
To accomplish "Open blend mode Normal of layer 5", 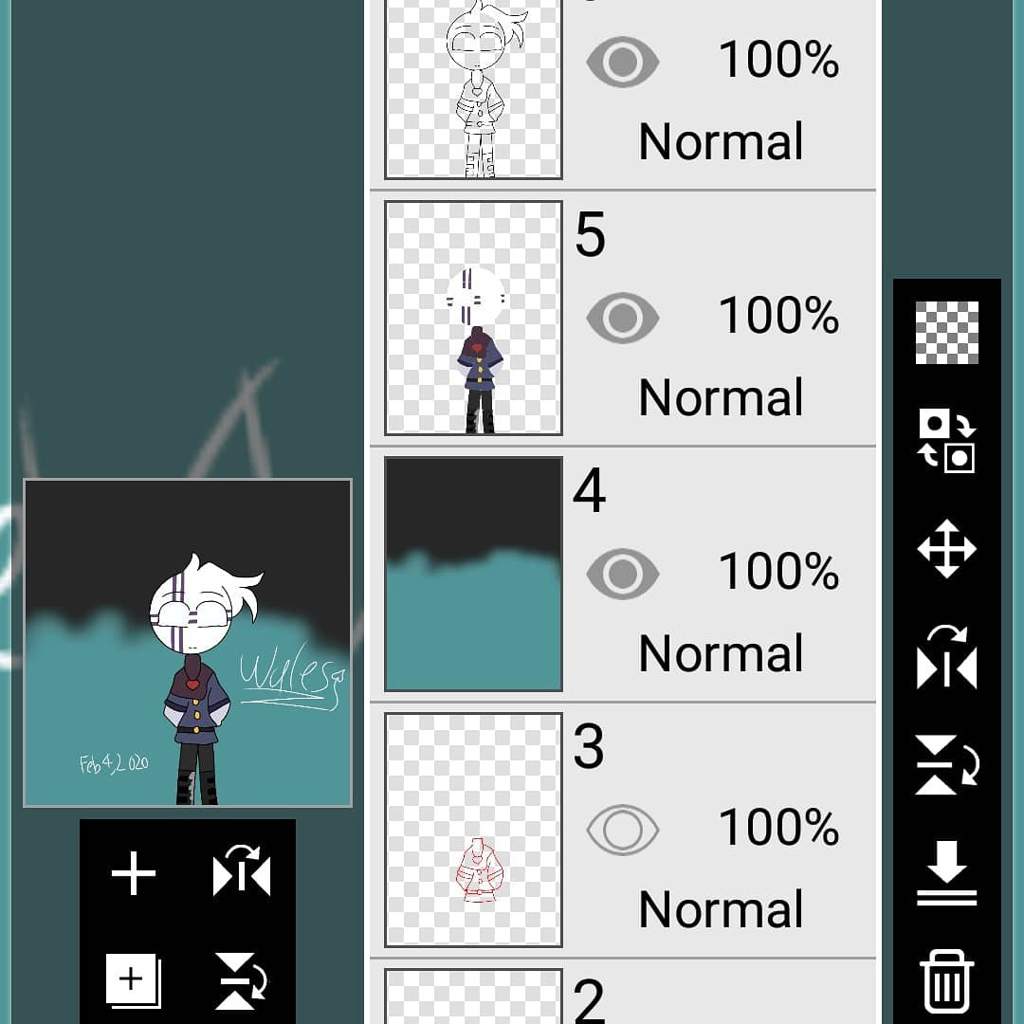I will [720, 398].
